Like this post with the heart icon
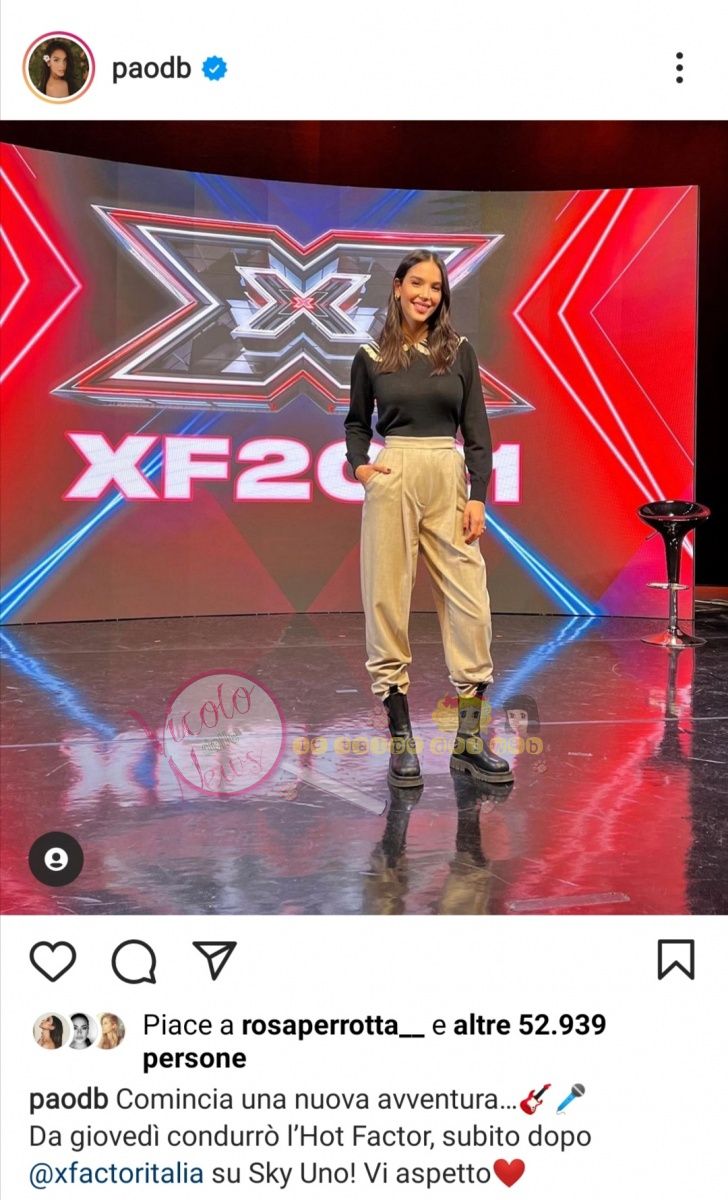This screenshot has height=1200, width=728. point(53,961)
